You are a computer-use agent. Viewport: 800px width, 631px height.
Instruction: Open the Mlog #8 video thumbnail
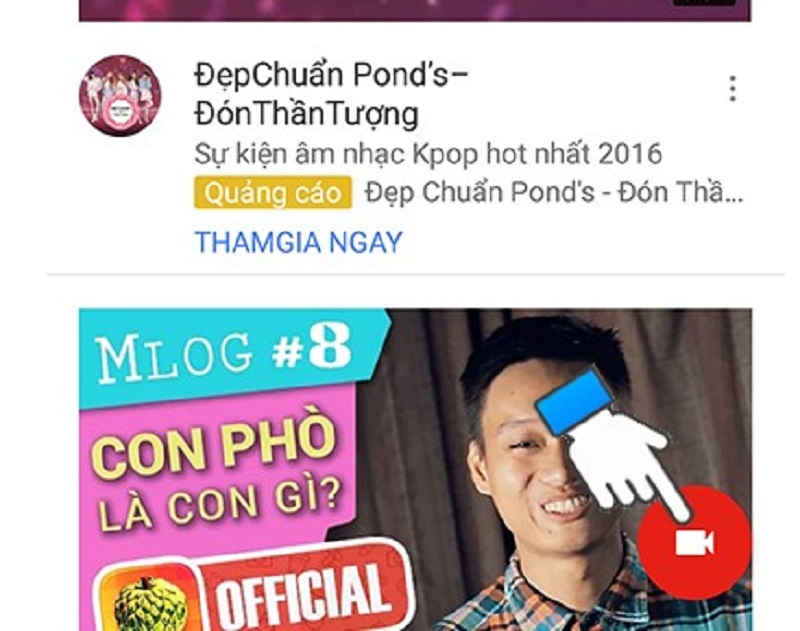click(300, 470)
